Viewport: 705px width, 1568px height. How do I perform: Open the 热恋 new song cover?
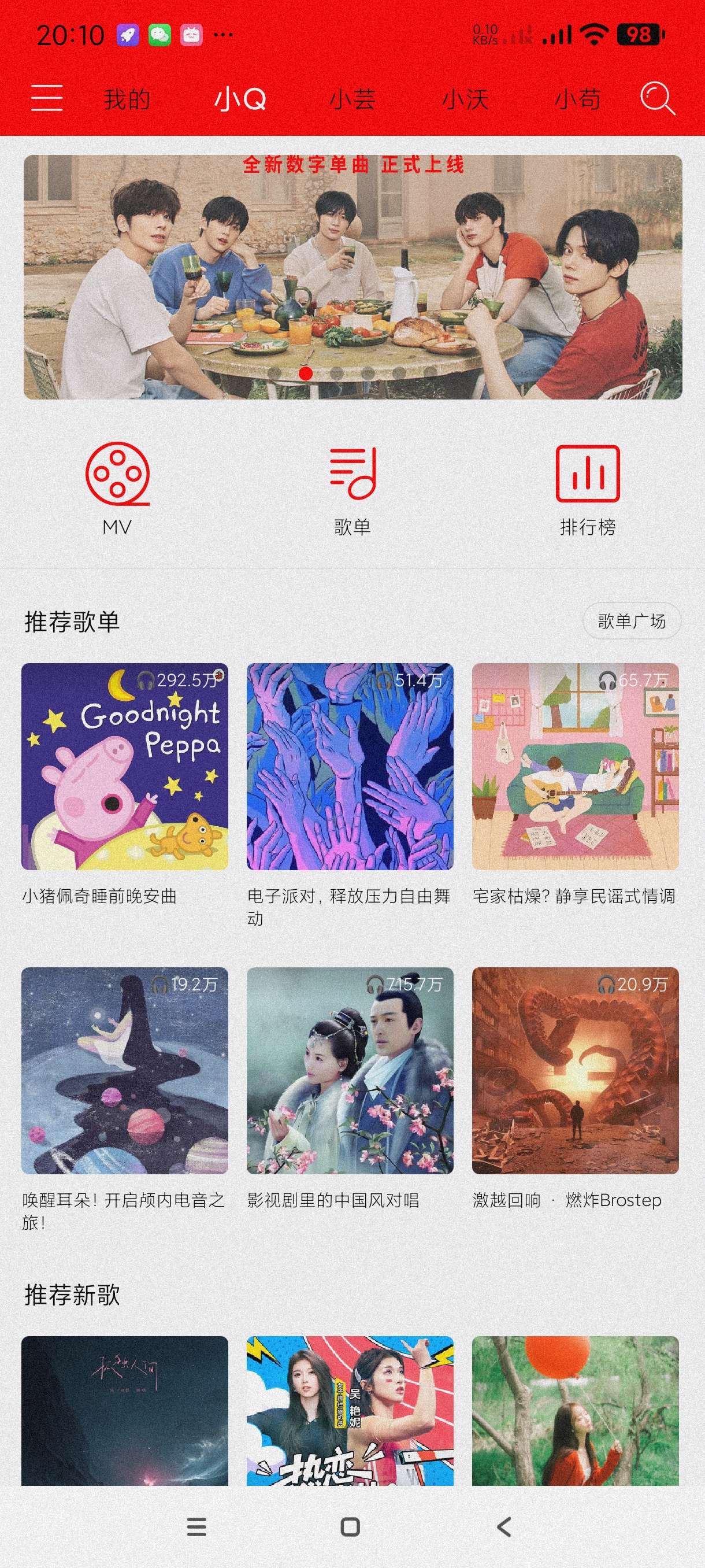coord(350,1411)
